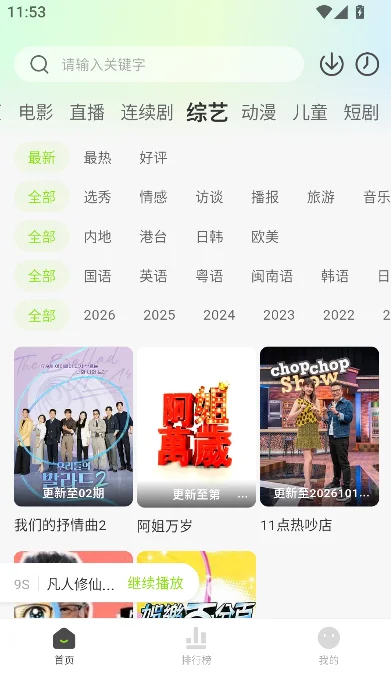
Task: Go to the 排行榜 tab
Action: click(196, 647)
